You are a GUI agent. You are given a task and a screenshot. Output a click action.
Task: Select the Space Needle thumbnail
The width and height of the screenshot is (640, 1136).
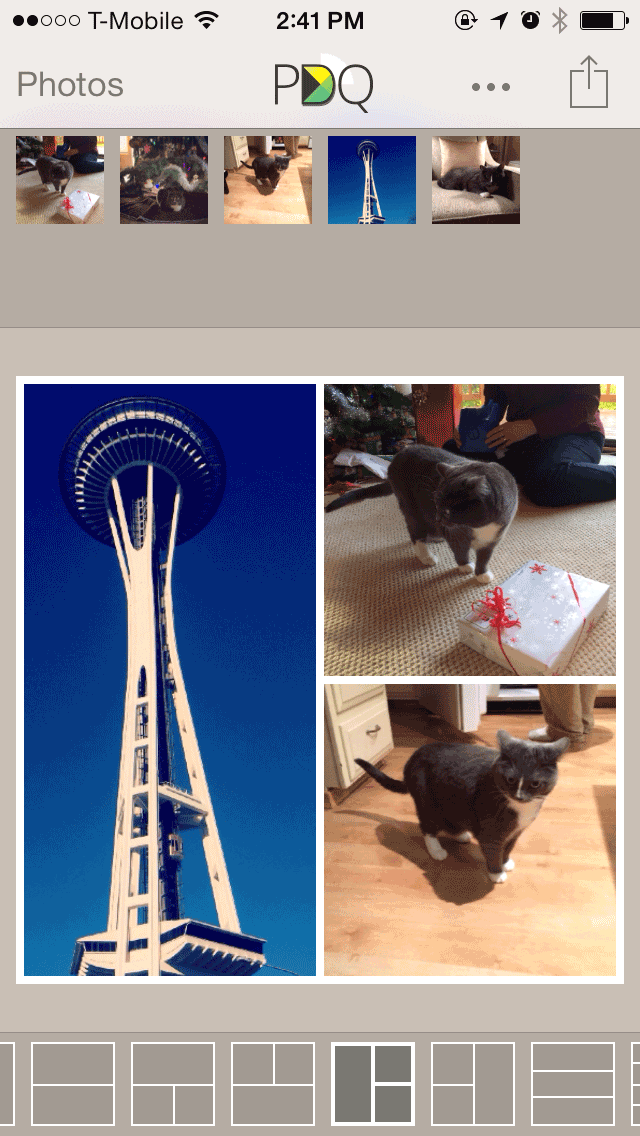372,180
